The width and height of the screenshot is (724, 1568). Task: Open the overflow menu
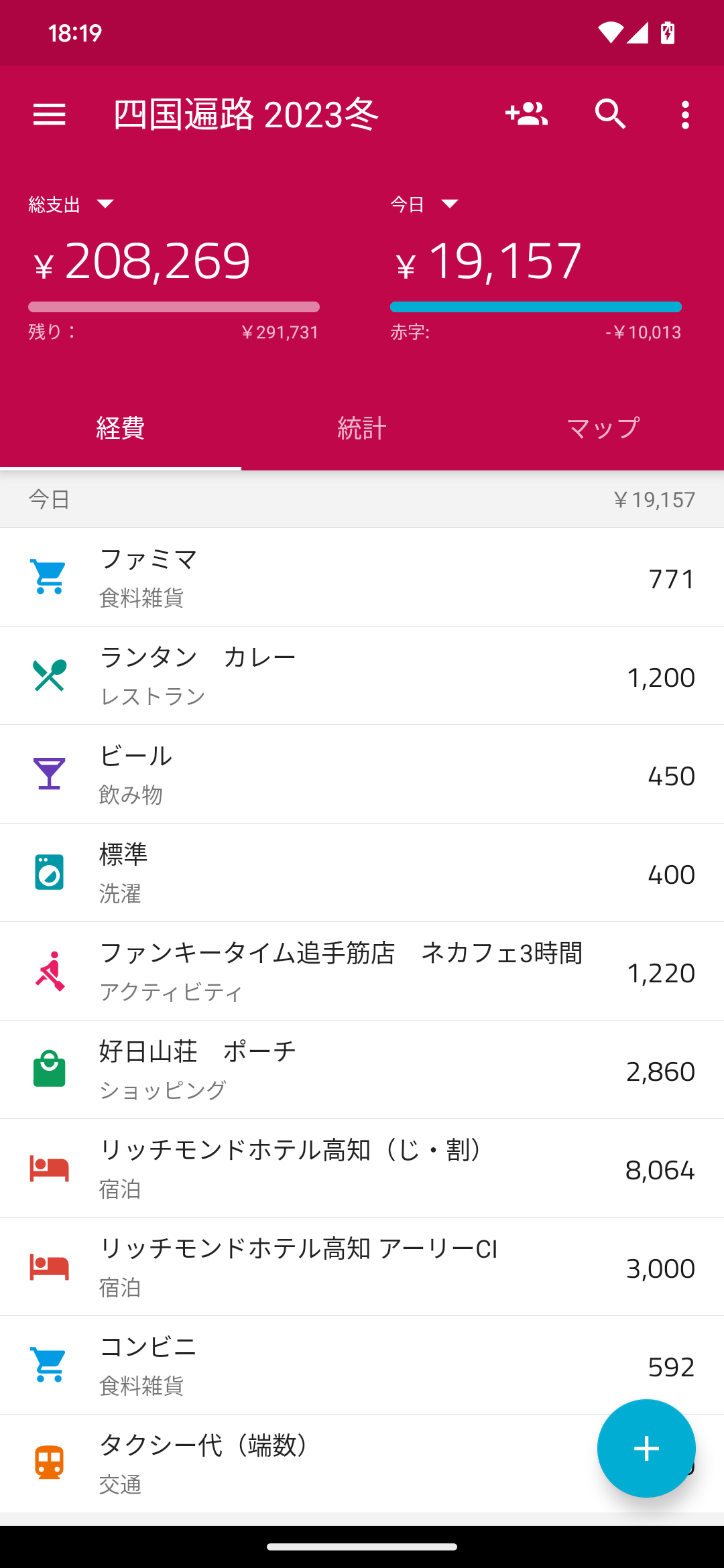click(x=684, y=115)
